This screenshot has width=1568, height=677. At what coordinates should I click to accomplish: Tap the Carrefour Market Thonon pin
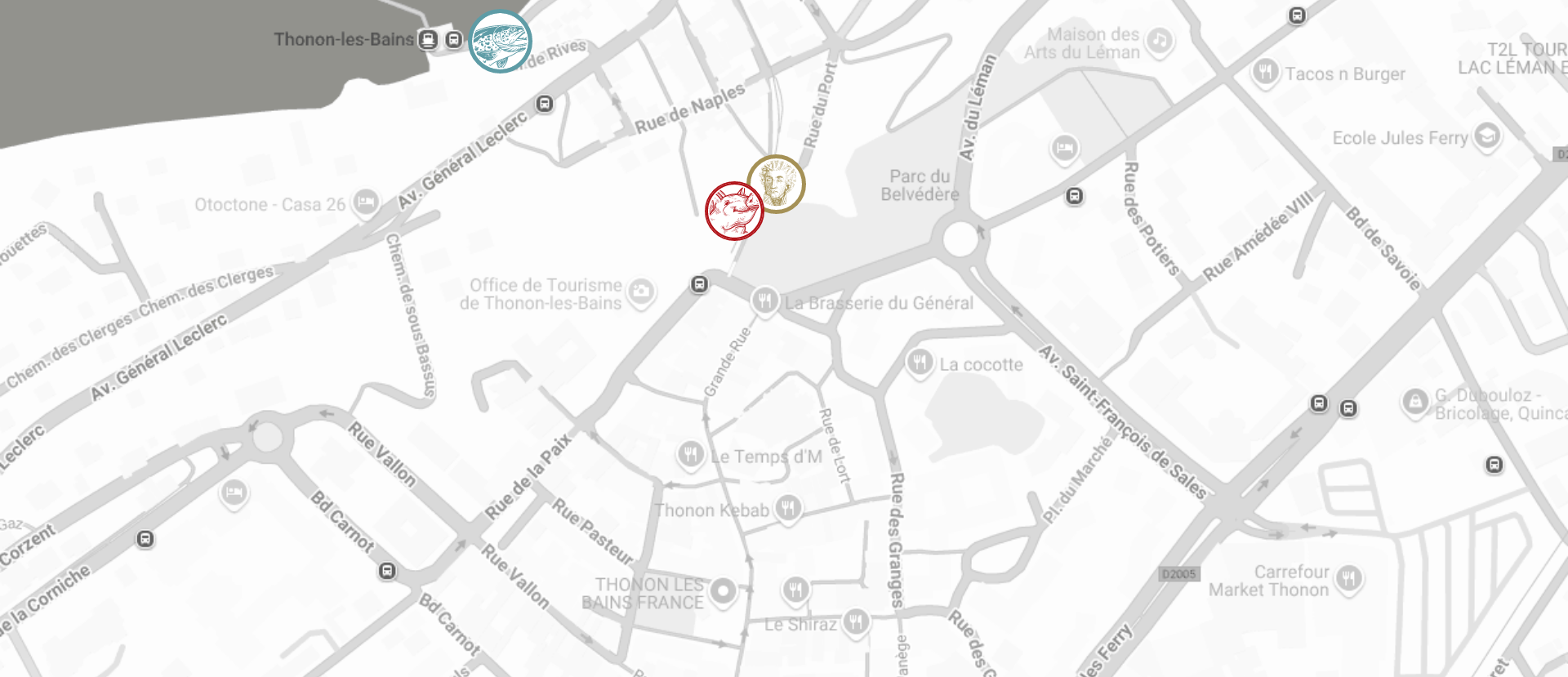(1349, 578)
